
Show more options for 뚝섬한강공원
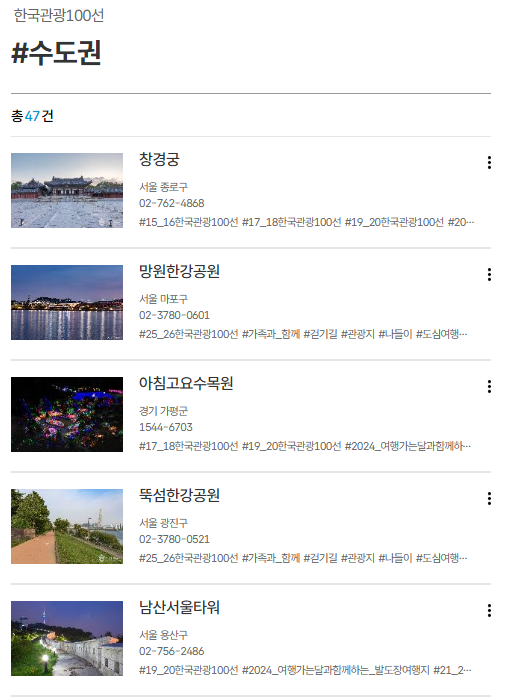pos(489,499)
